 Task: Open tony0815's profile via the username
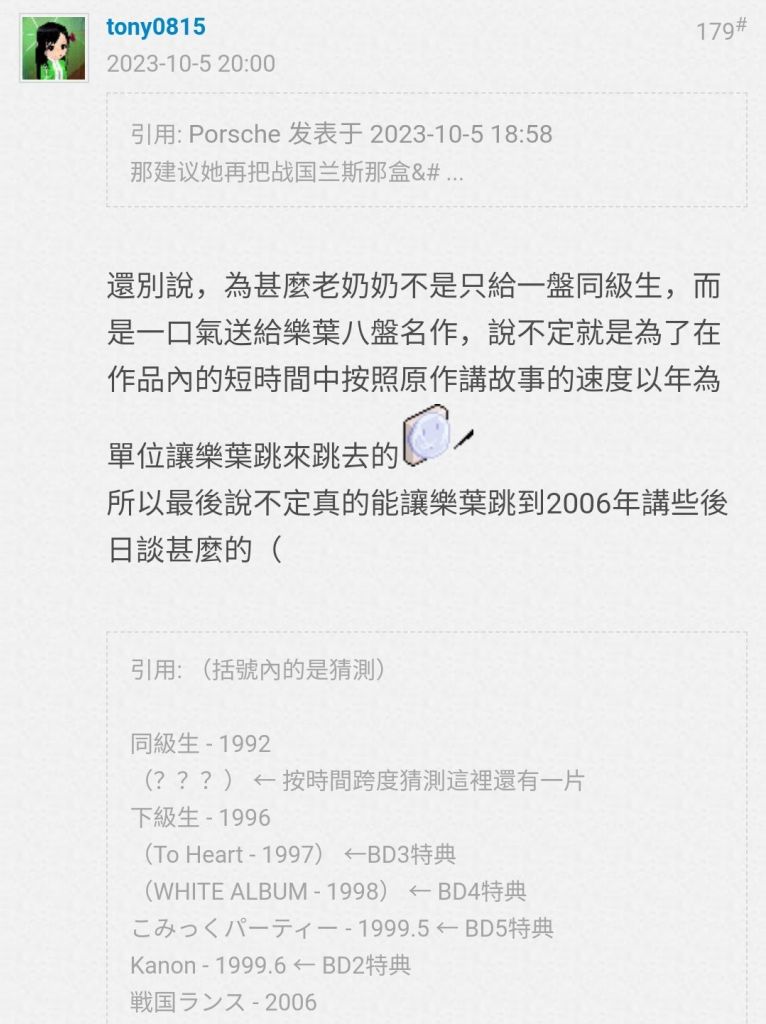pyautogui.click(x=156, y=27)
